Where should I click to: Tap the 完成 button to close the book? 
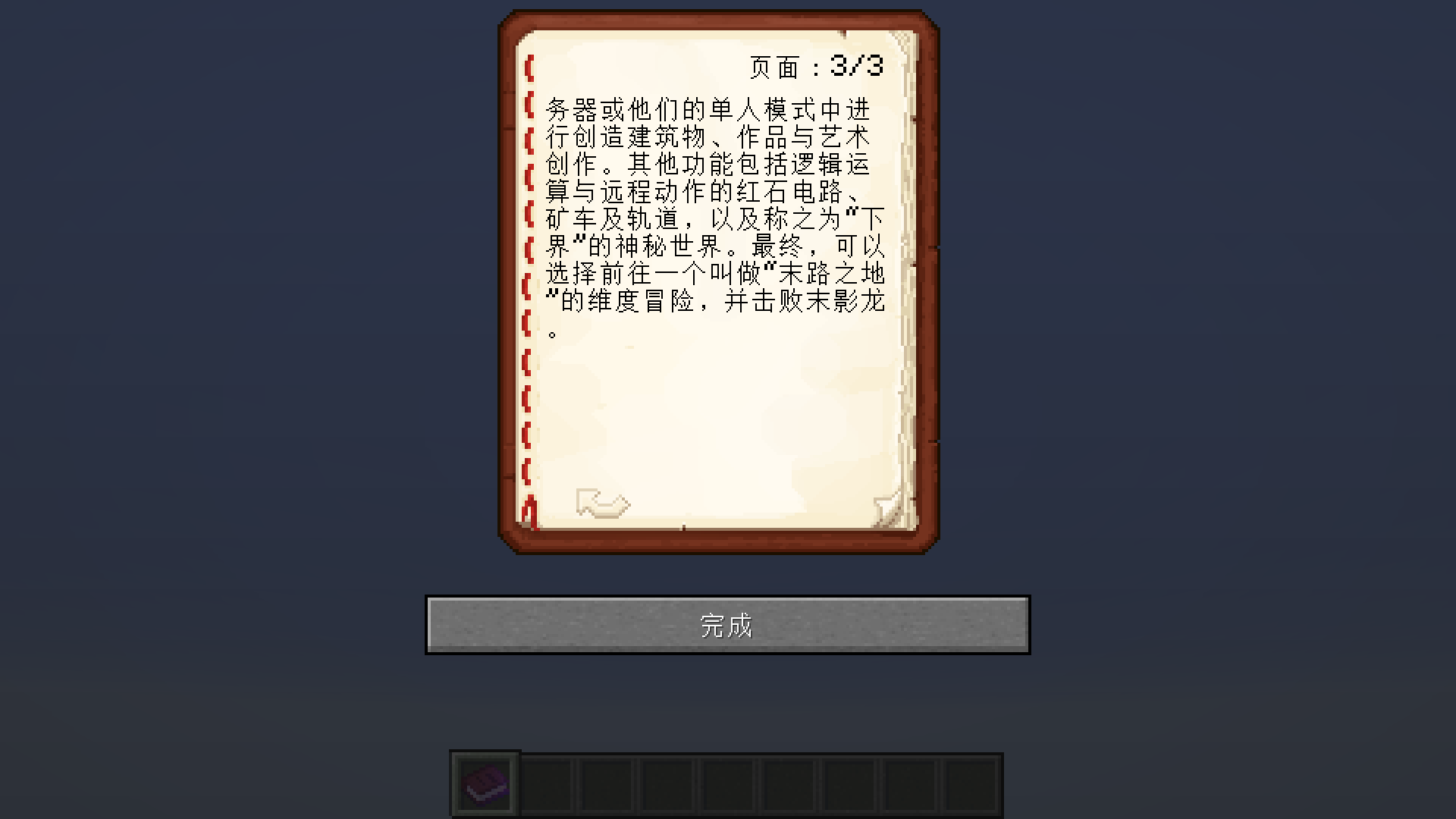tap(727, 625)
